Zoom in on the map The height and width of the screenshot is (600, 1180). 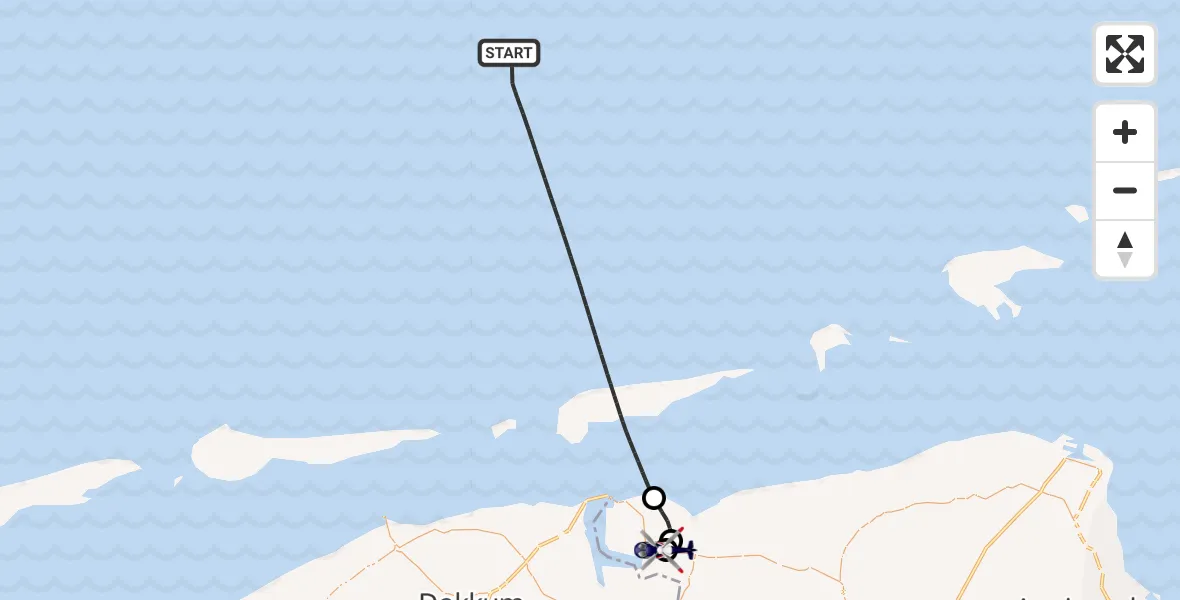click(1124, 132)
